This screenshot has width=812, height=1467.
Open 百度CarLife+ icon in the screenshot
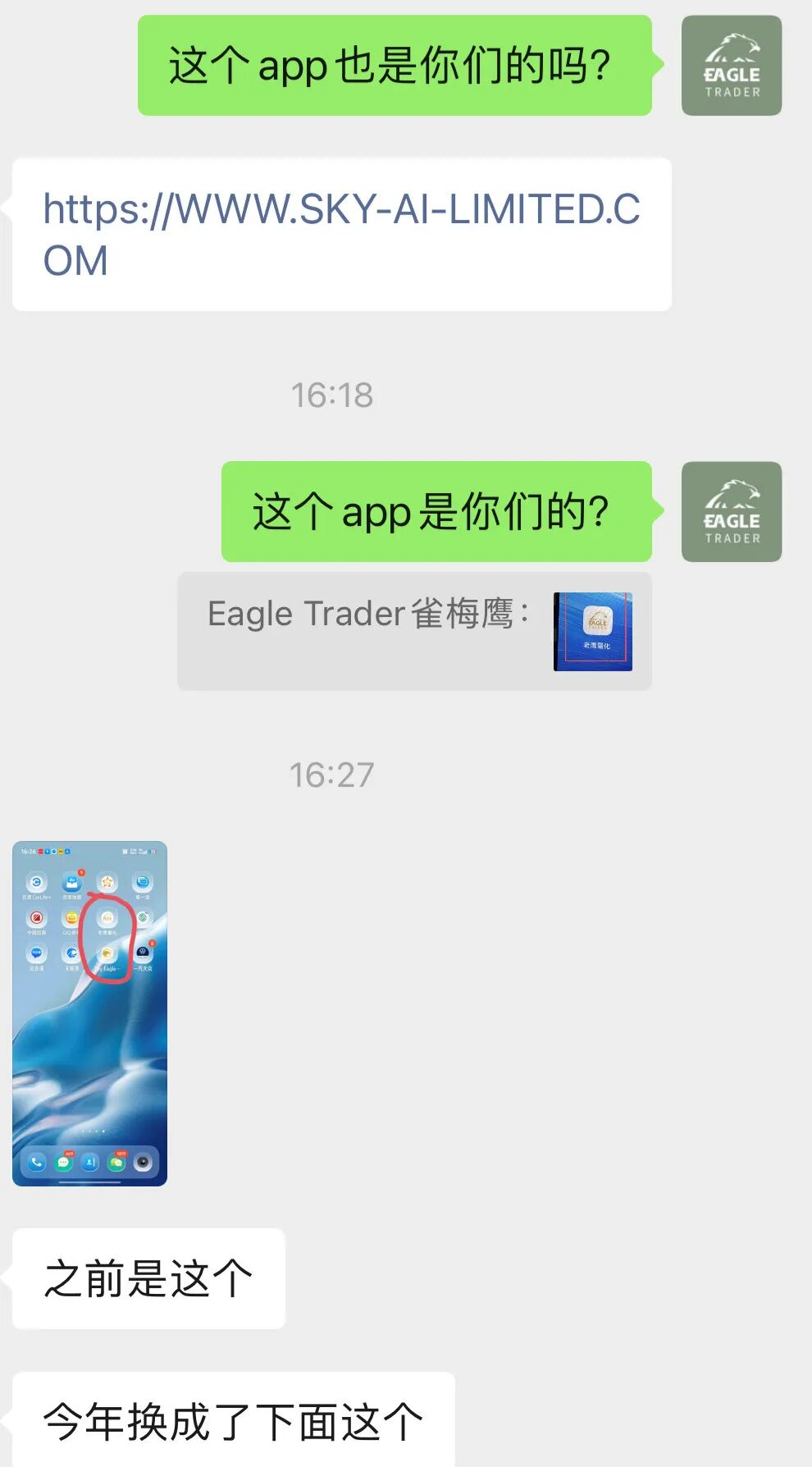pyautogui.click(x=37, y=882)
